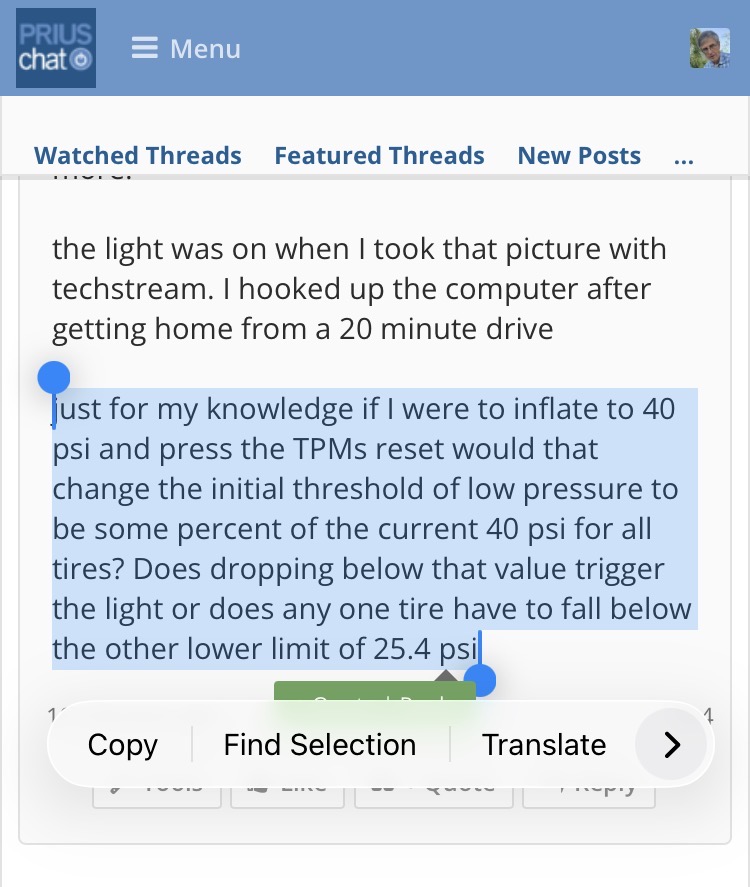The height and width of the screenshot is (887, 750).
Task: Translate the selected text
Action: 544,745
